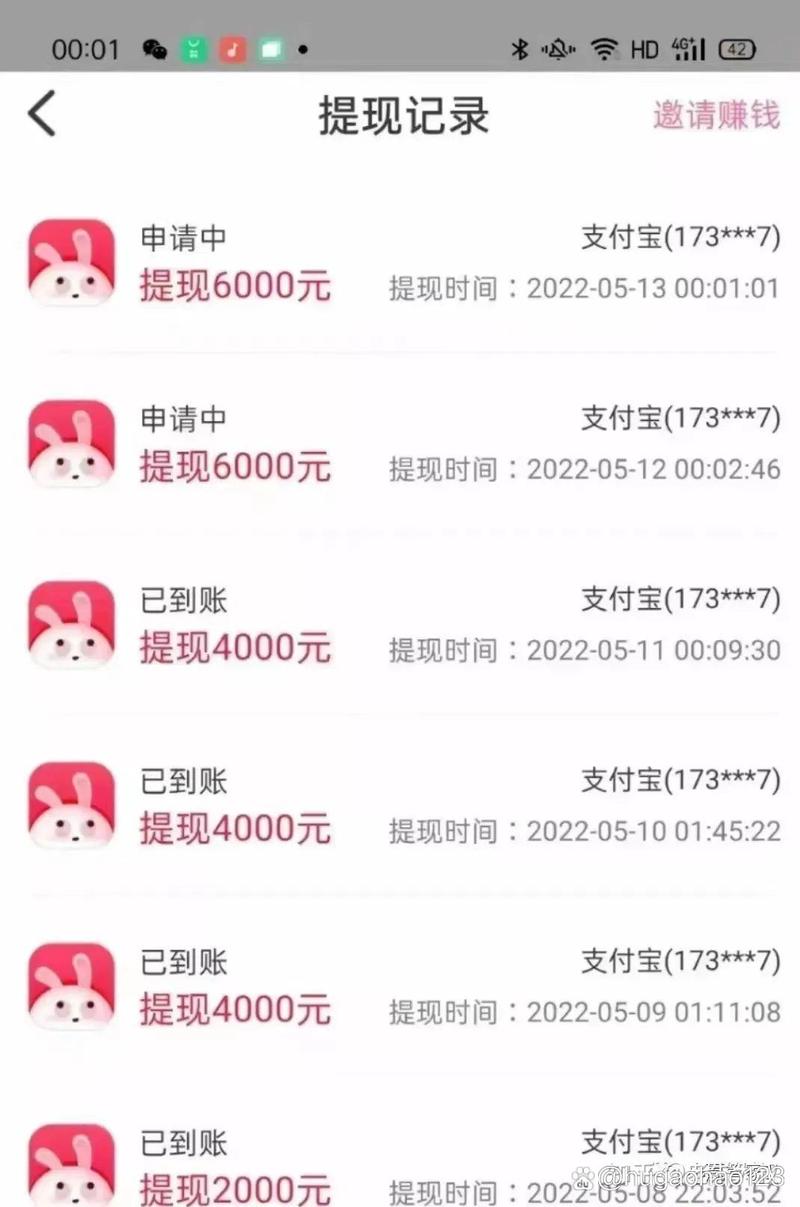Image resolution: width=800 pixels, height=1207 pixels.
Task: Tap the back arrow to leave 提现记录
Action: 40,114
